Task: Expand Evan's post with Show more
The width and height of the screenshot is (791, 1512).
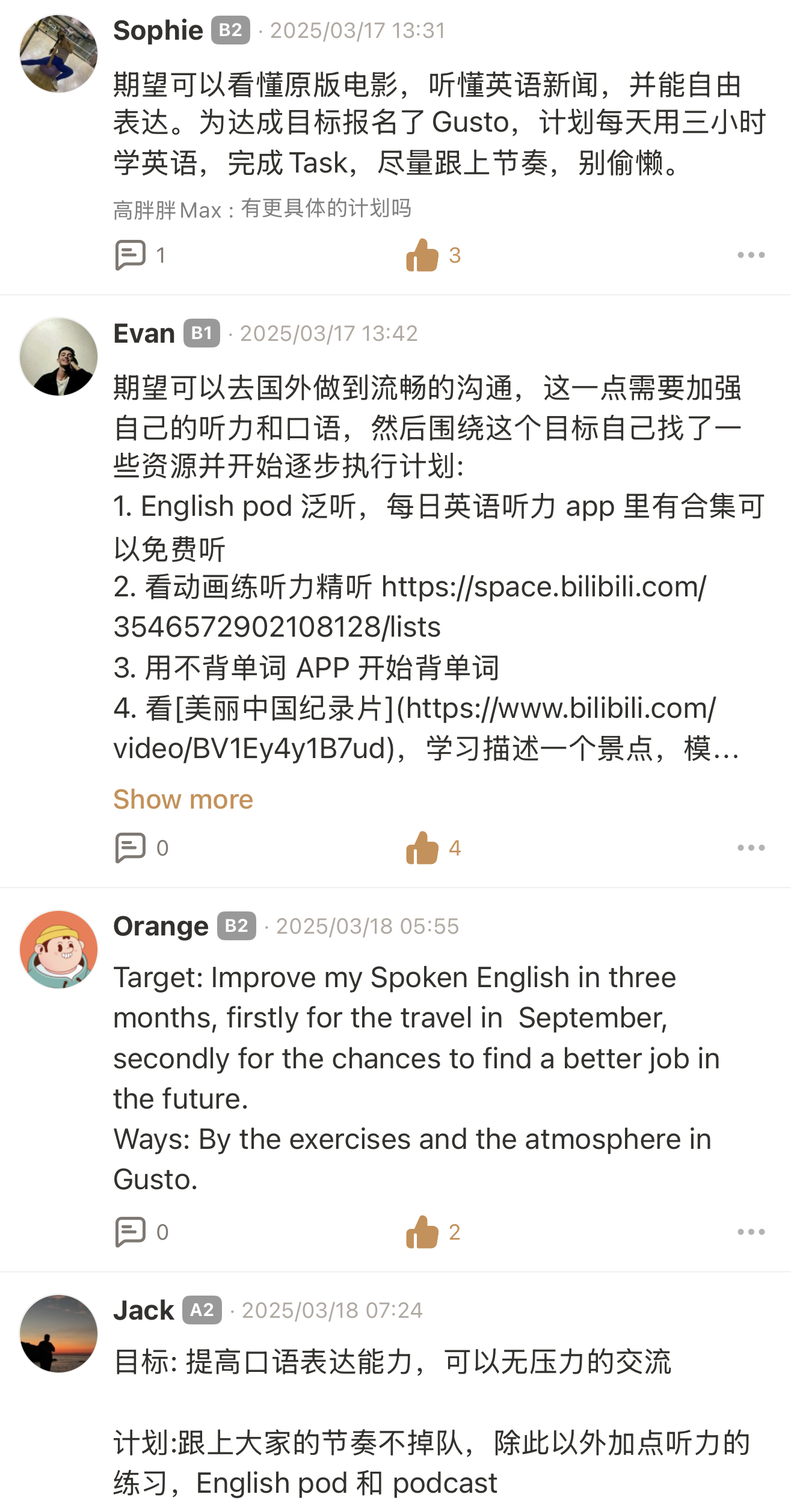Action: [183, 800]
